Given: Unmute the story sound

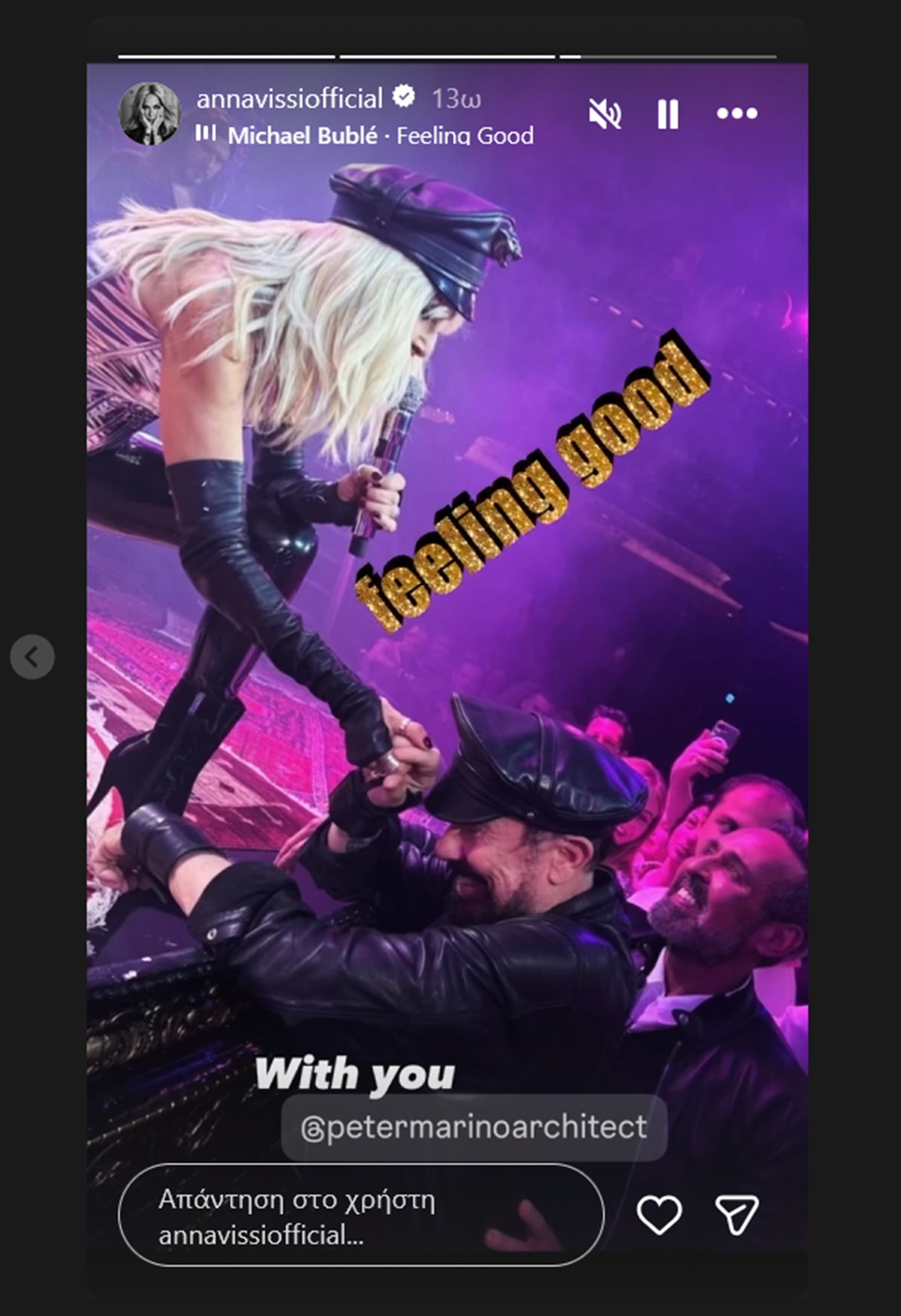Looking at the screenshot, I should [x=604, y=114].
